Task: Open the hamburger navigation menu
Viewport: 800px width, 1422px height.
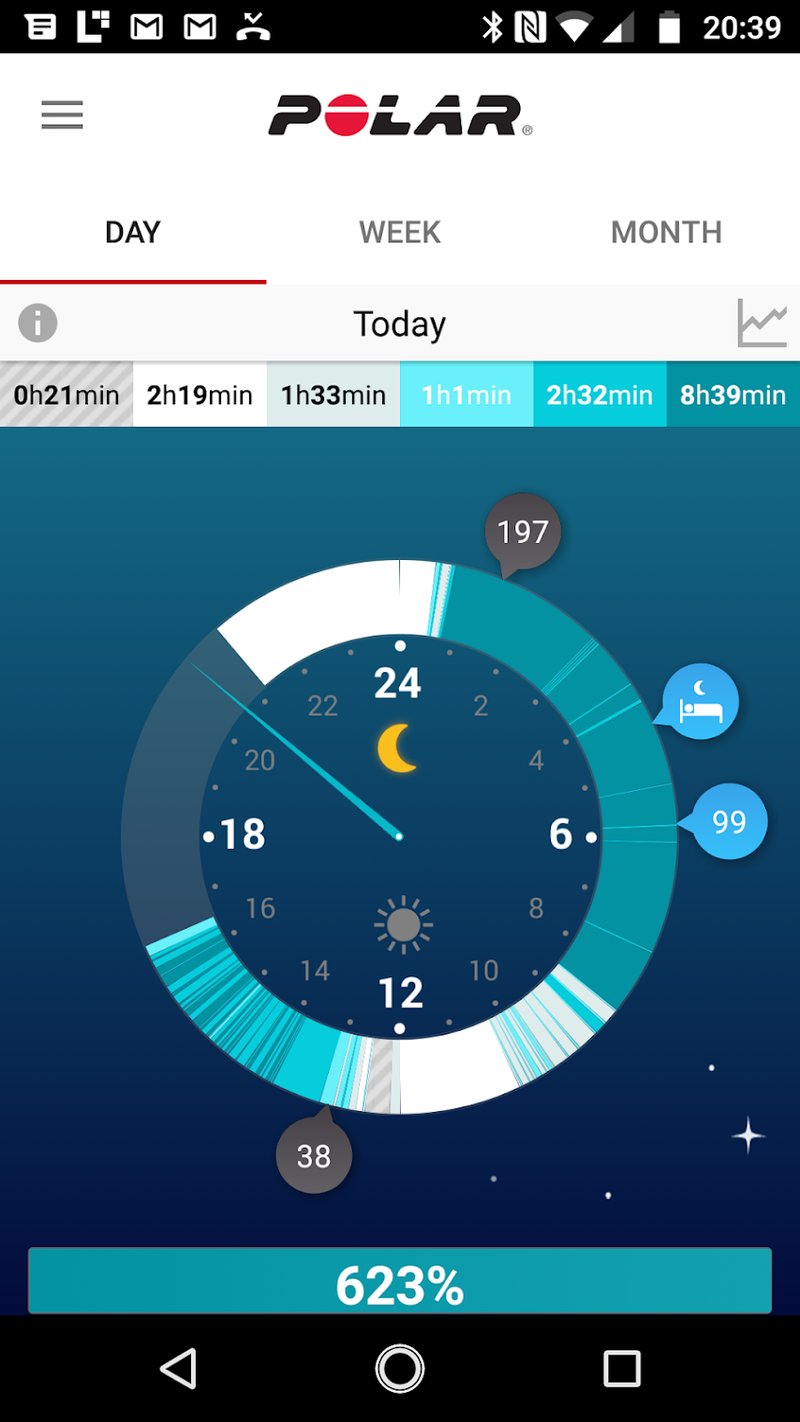Action: pos(62,116)
